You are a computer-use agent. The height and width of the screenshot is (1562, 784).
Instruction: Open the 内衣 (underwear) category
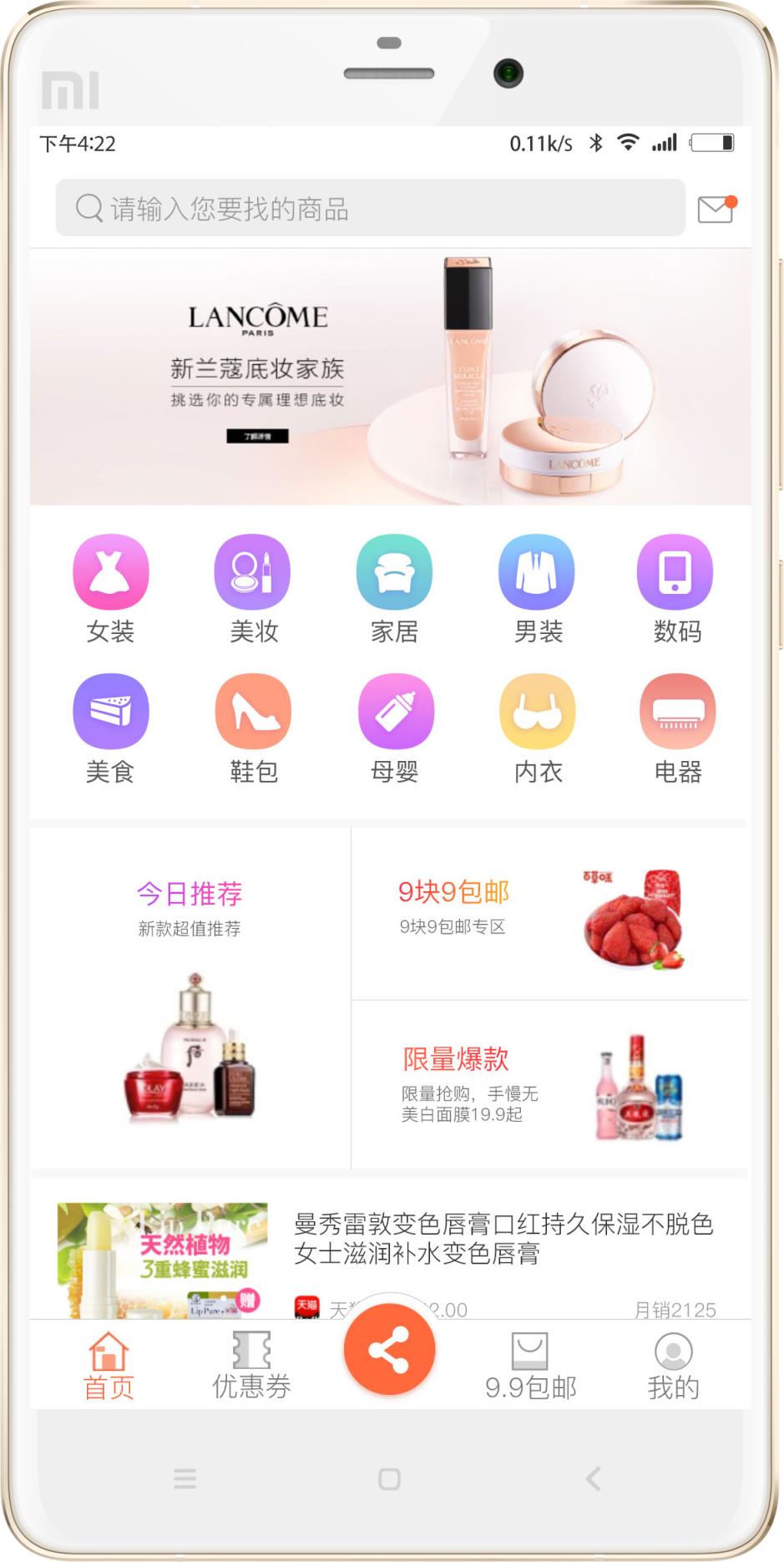click(536, 727)
